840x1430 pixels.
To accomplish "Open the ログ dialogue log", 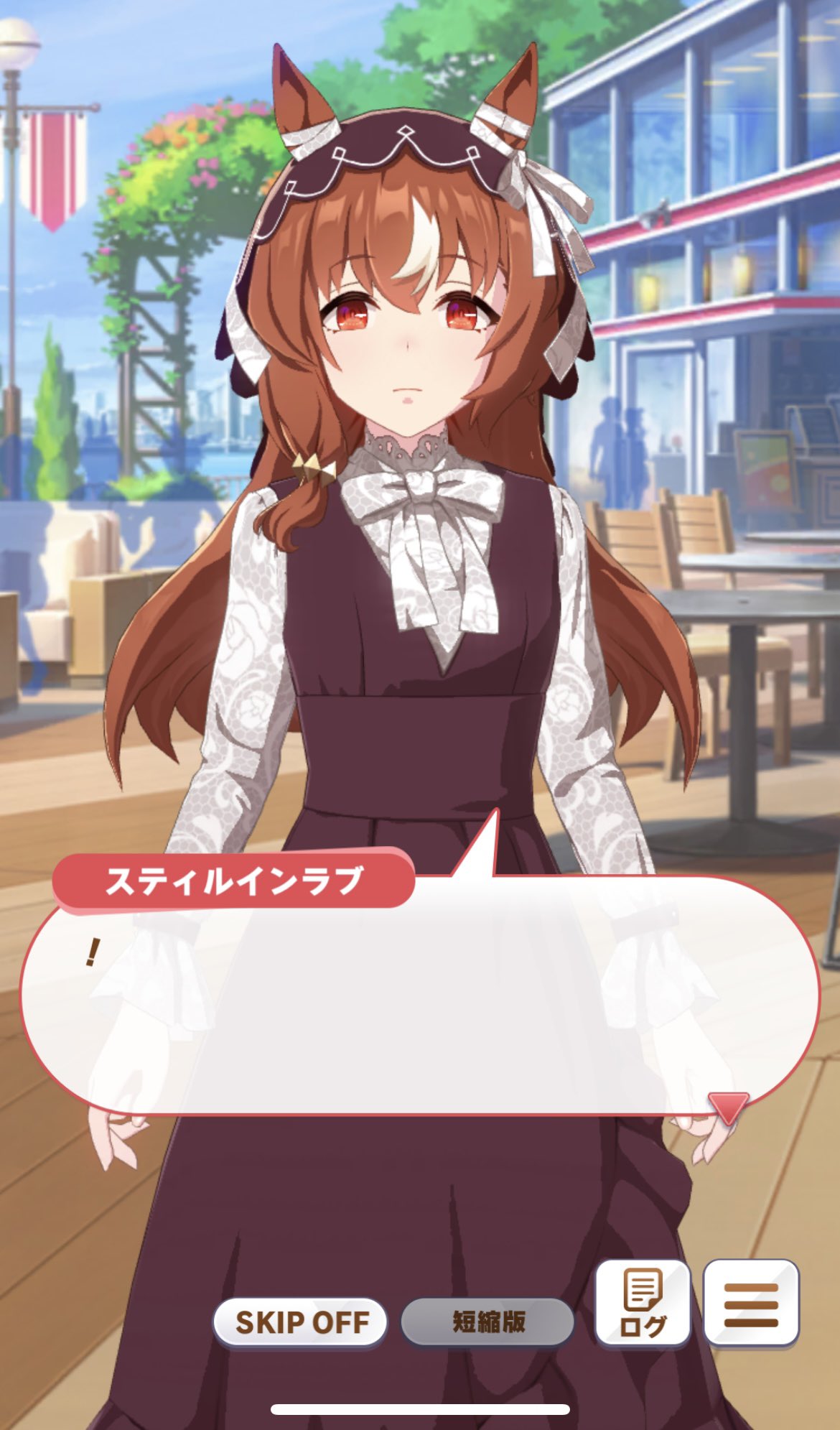I will [643, 1304].
